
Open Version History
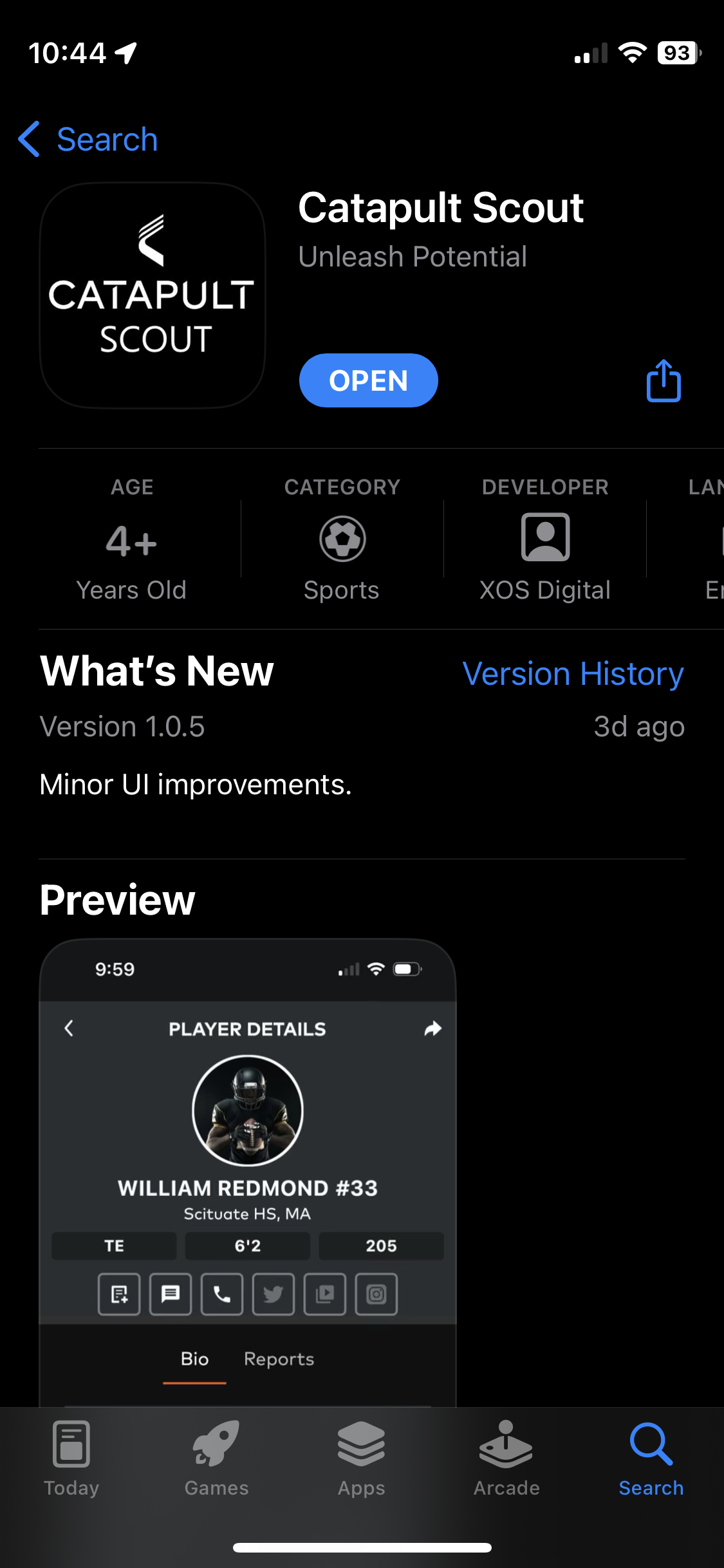572,674
